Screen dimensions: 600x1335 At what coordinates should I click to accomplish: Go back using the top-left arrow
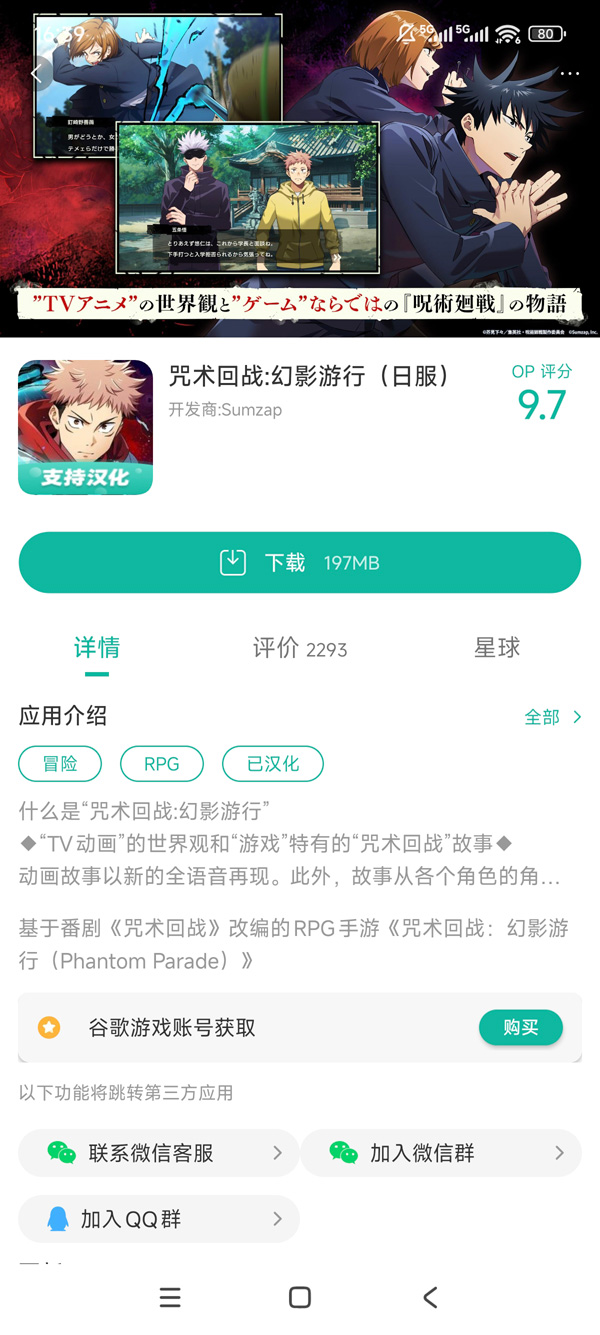37,73
